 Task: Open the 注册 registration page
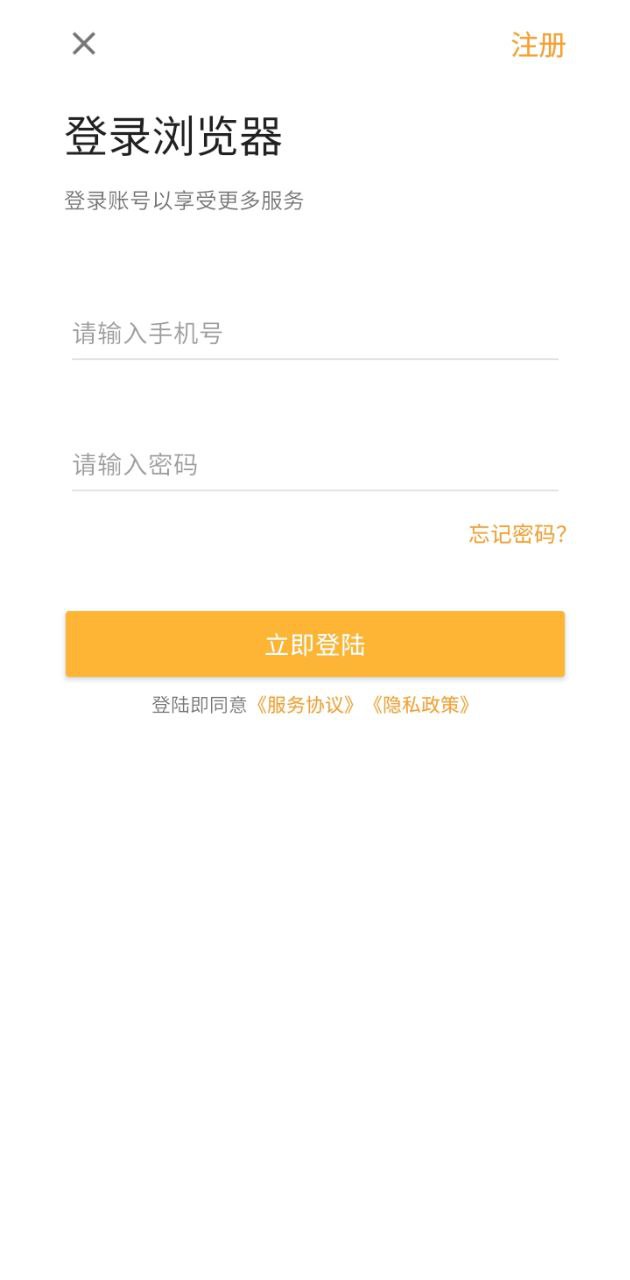[538, 45]
